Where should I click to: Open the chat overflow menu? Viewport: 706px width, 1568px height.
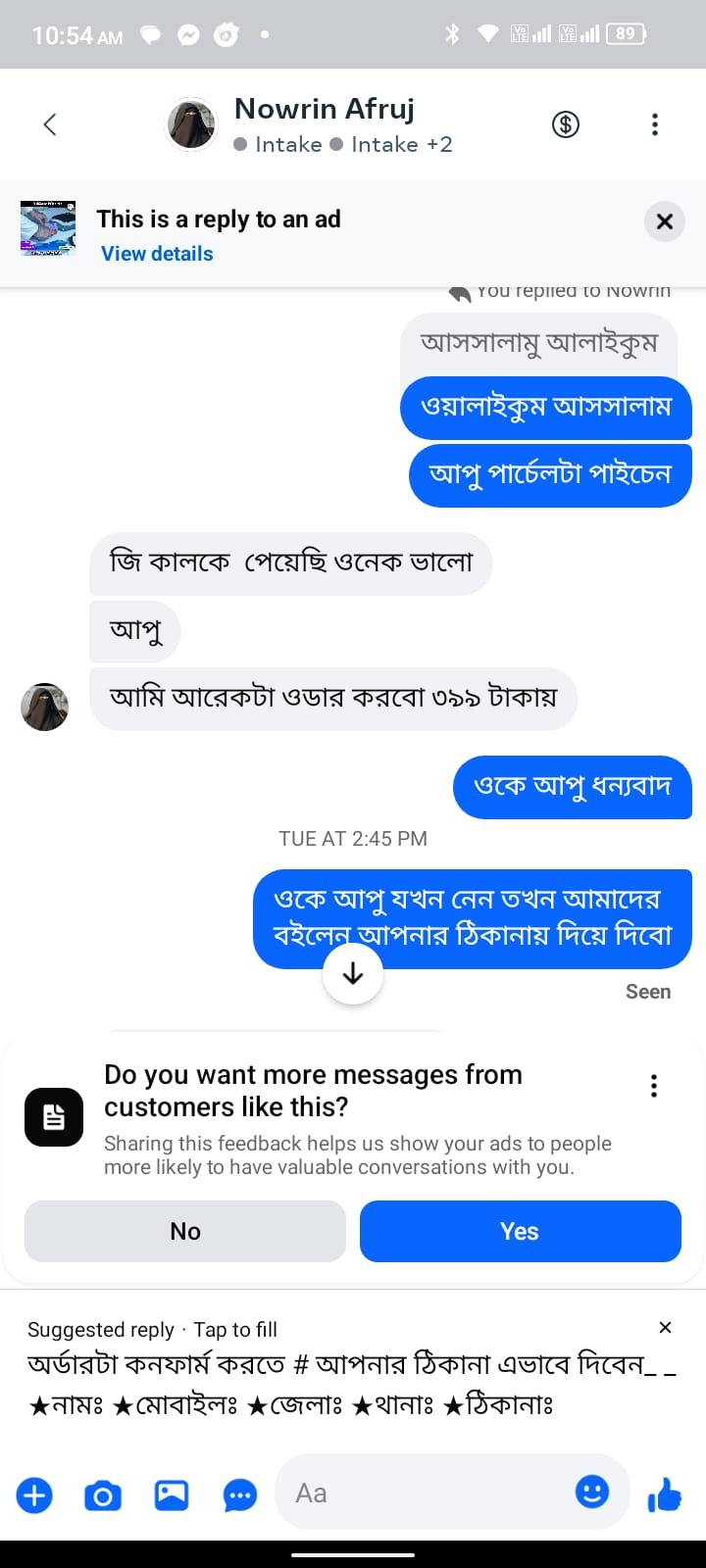pyautogui.click(x=655, y=124)
